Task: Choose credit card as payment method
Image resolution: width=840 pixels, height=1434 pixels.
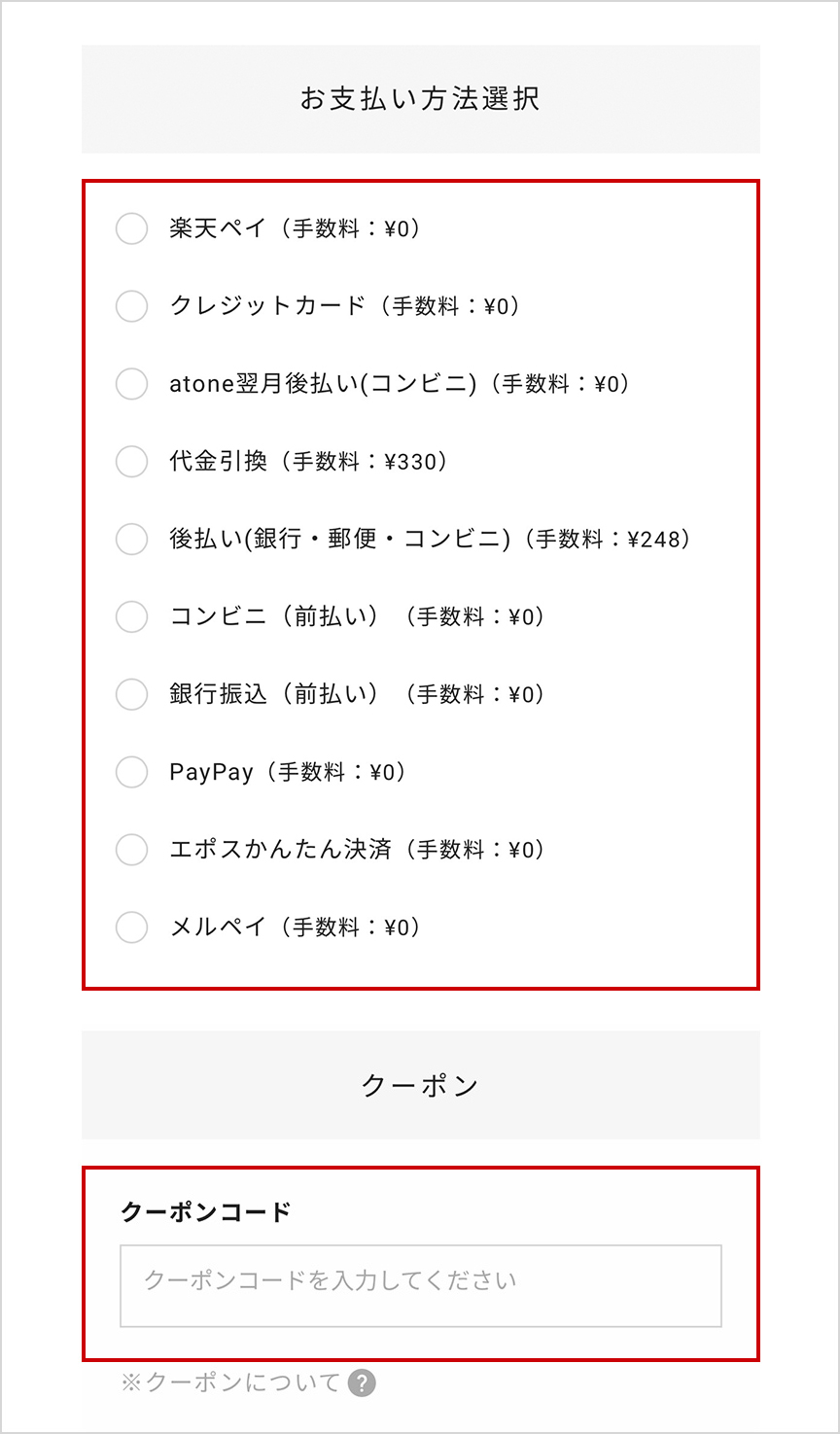Action: click(x=131, y=306)
